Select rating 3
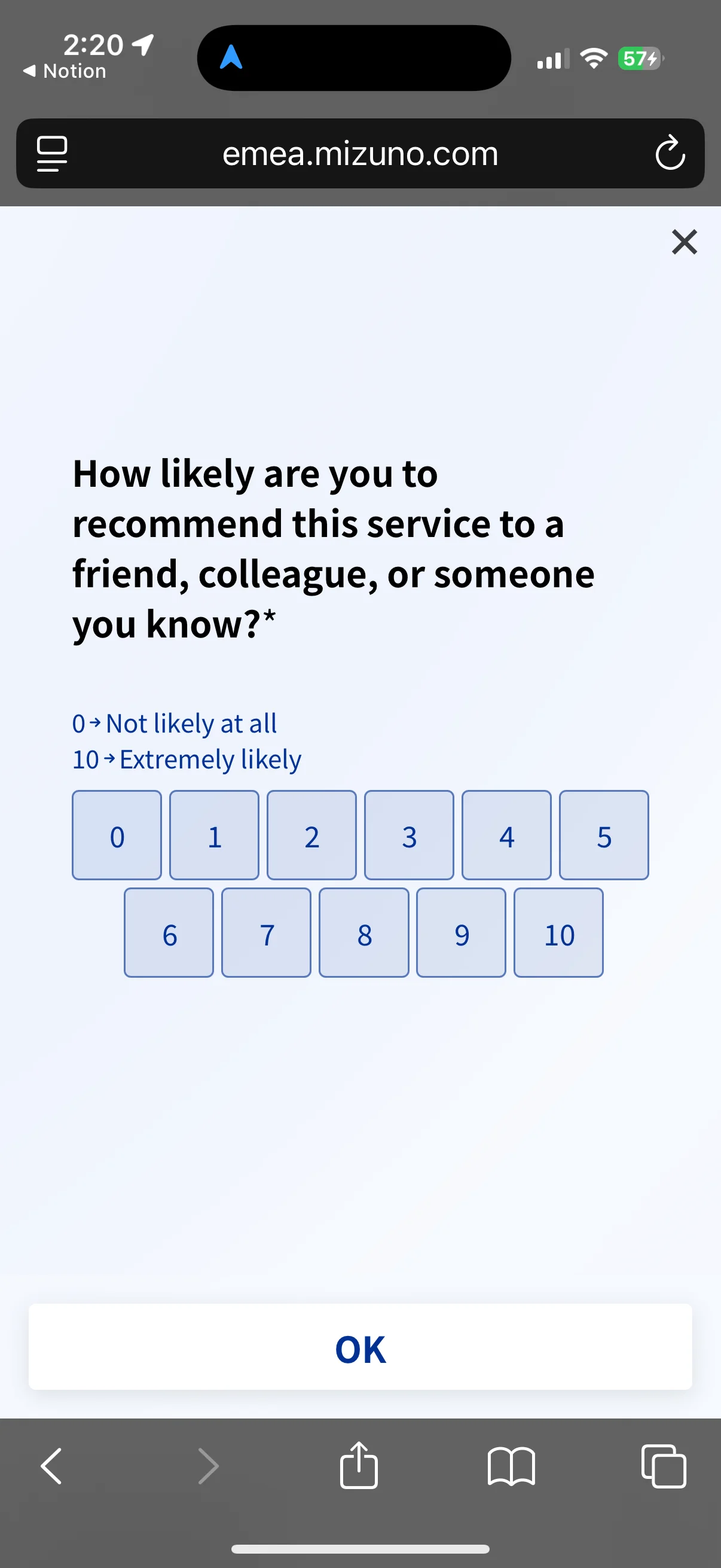This screenshot has width=721, height=1568. [x=409, y=835]
